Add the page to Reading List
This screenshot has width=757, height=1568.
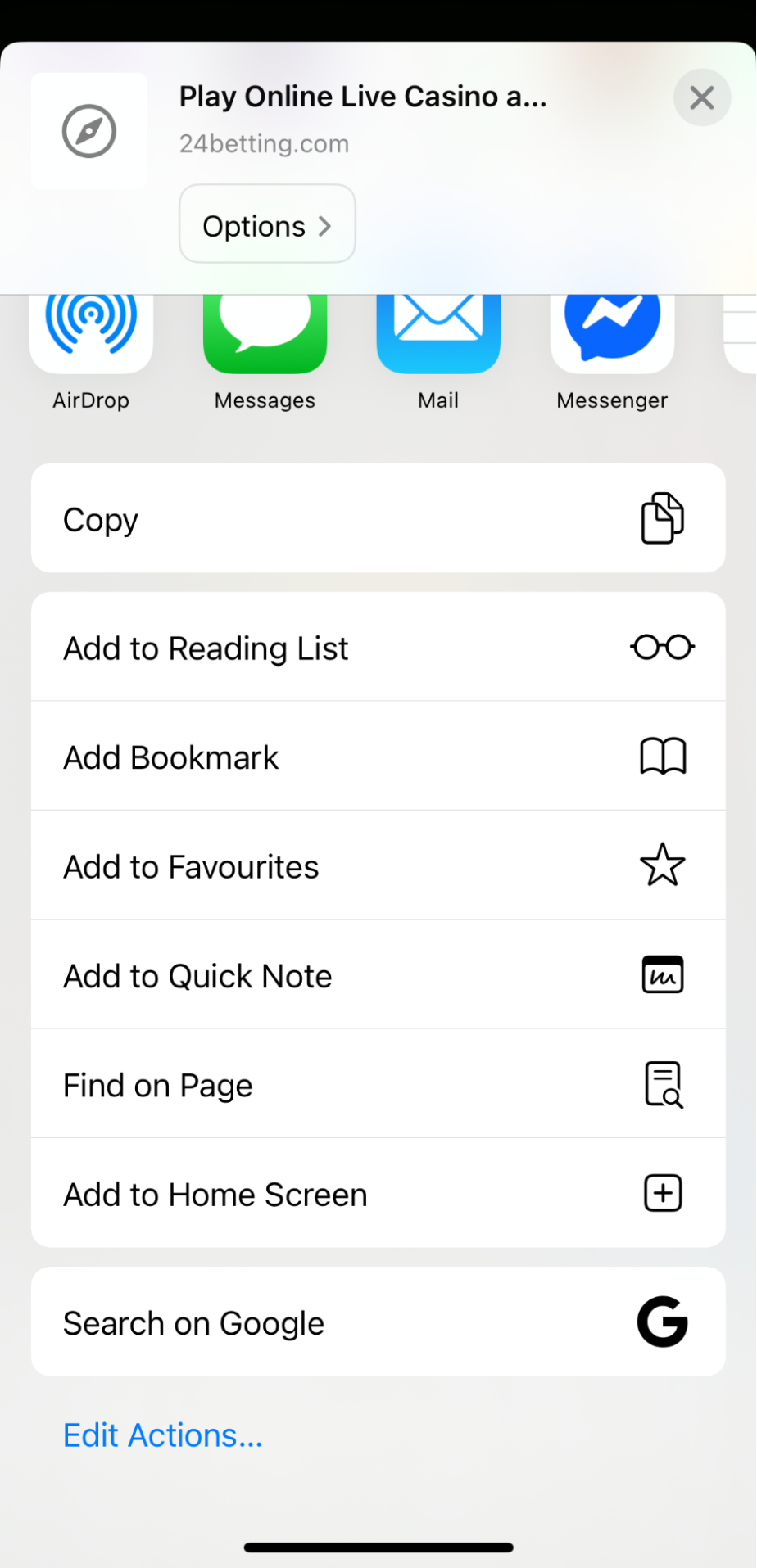coord(378,648)
